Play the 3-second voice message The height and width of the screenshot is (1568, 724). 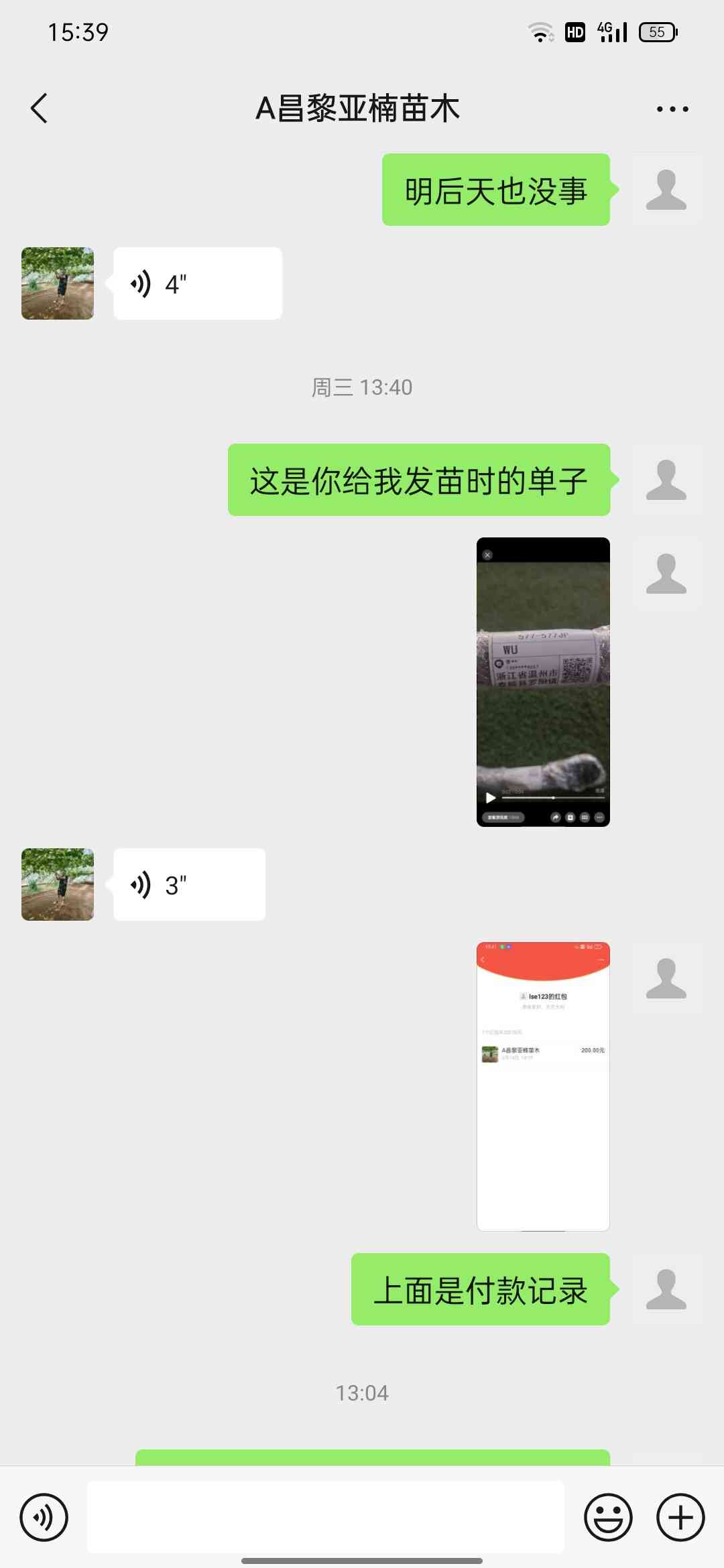(x=190, y=885)
